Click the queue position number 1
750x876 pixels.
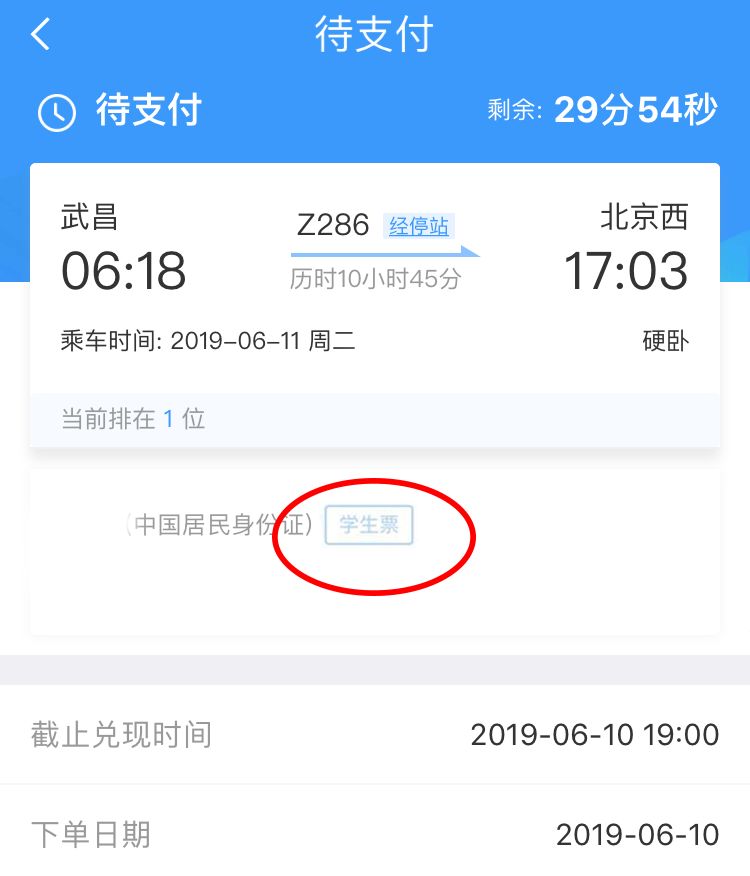click(167, 420)
